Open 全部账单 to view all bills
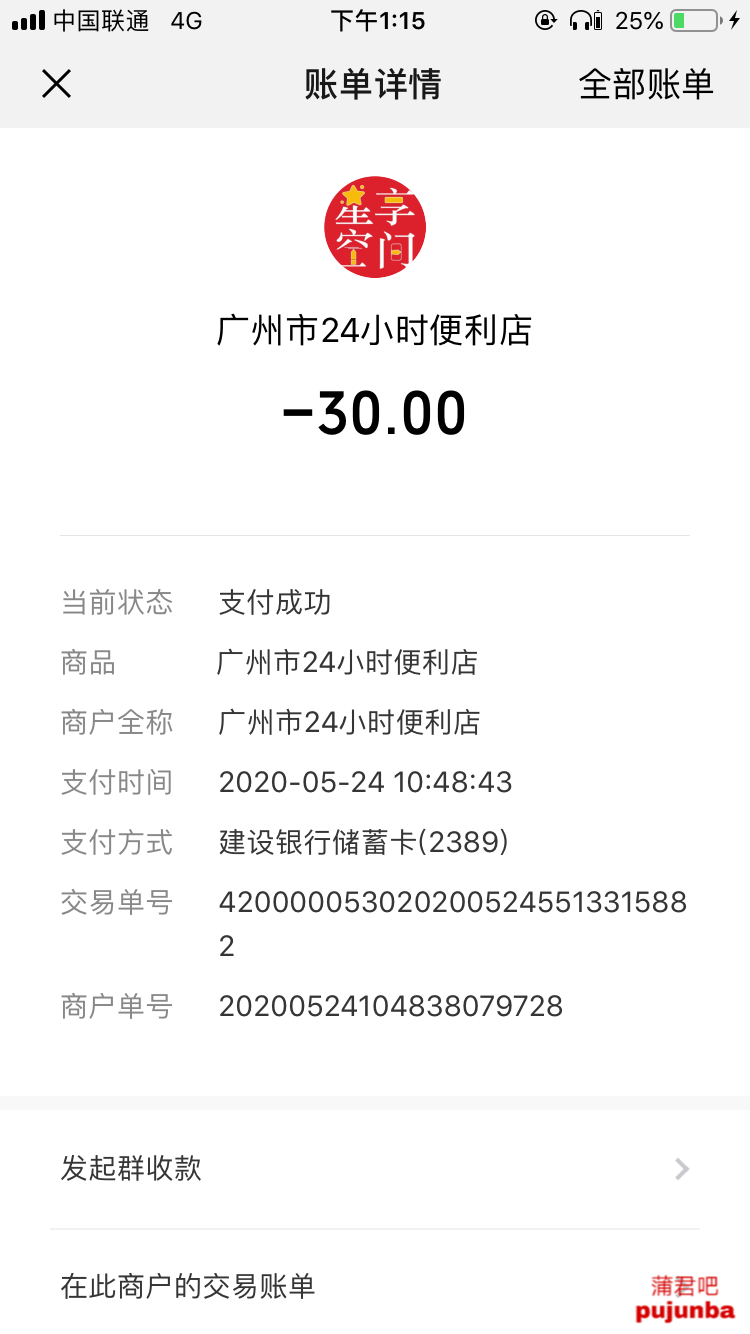 click(646, 84)
